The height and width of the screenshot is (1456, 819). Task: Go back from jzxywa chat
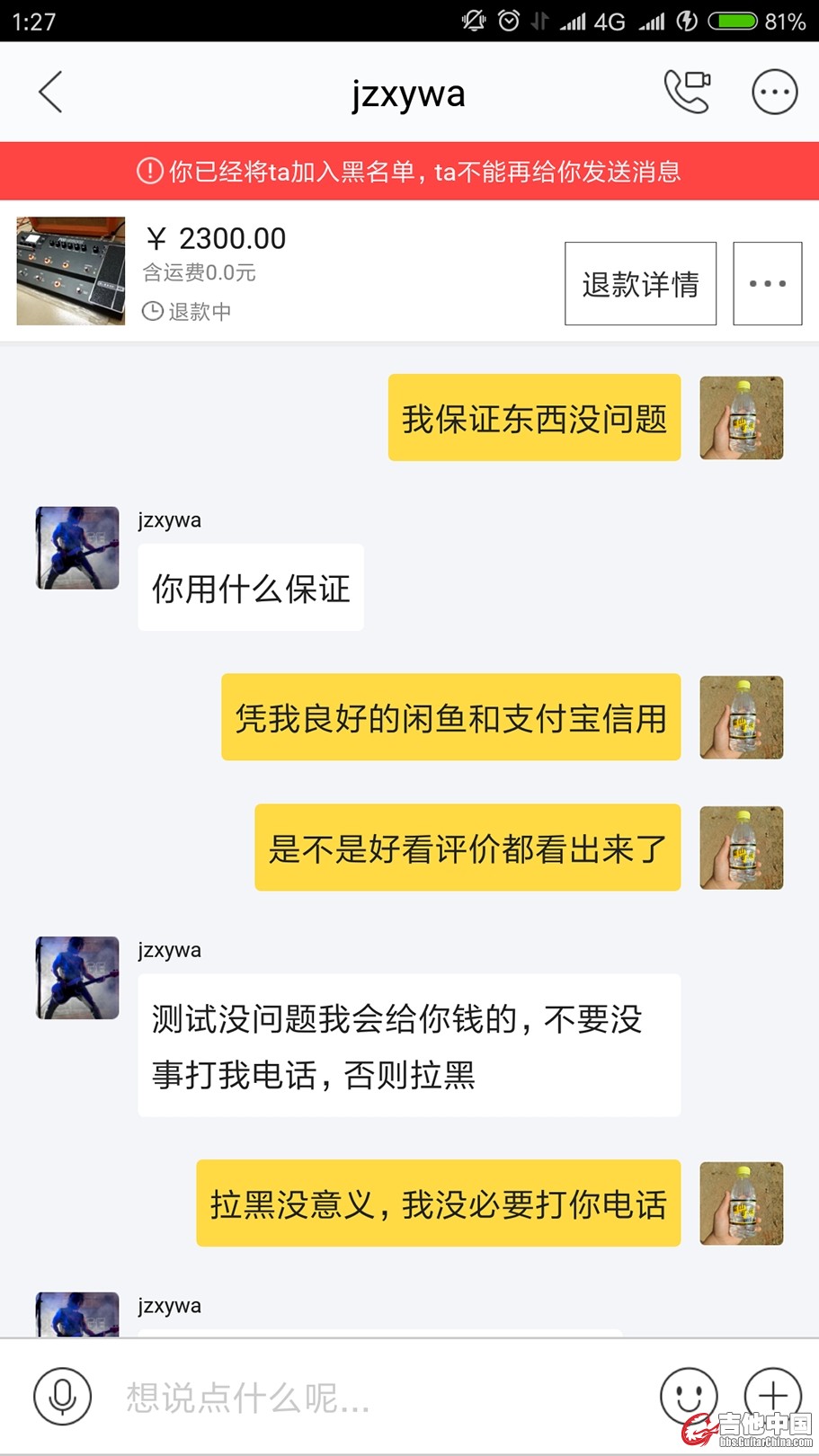coord(51,92)
